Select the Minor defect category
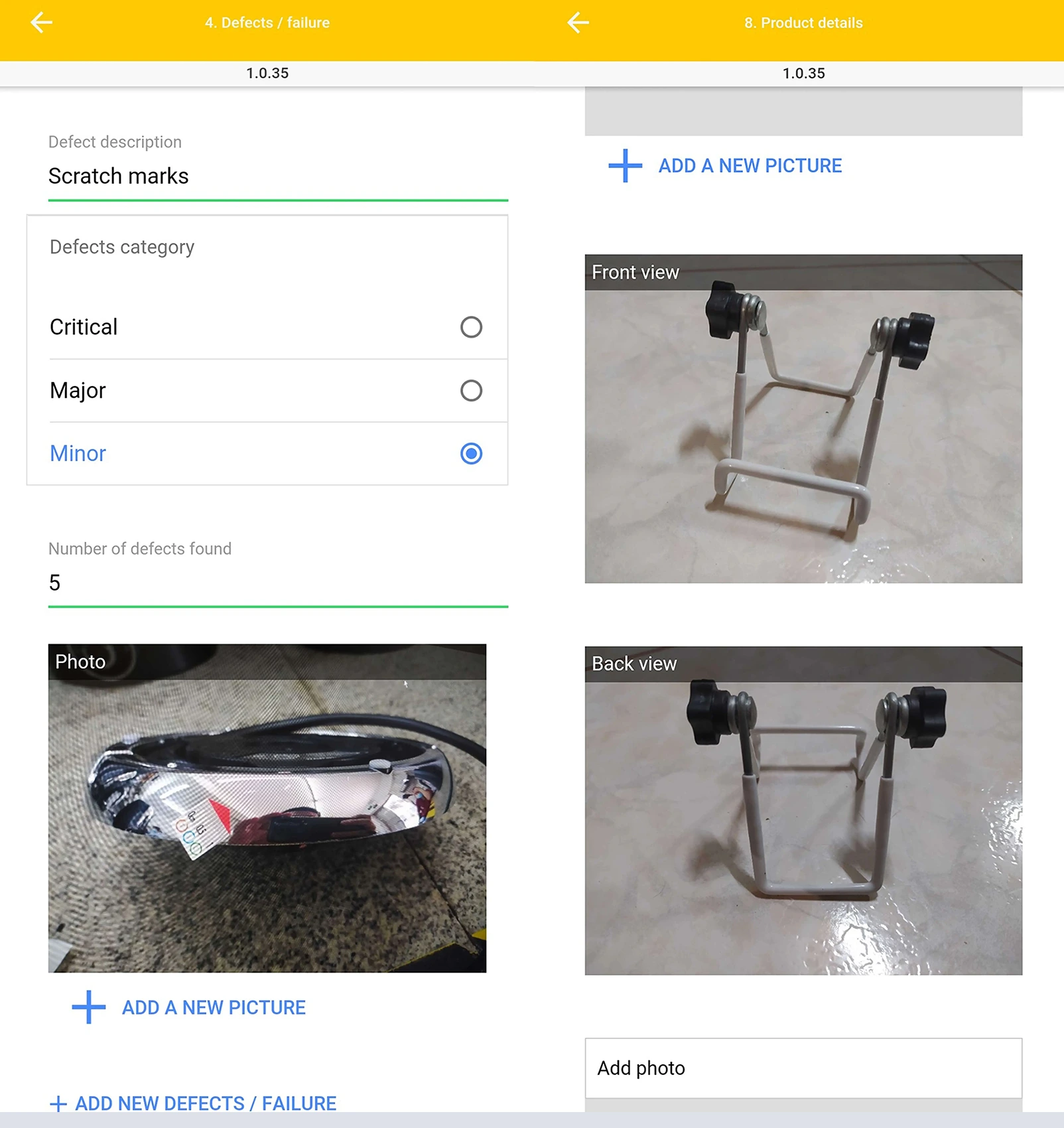The image size is (1064, 1128). [x=471, y=454]
